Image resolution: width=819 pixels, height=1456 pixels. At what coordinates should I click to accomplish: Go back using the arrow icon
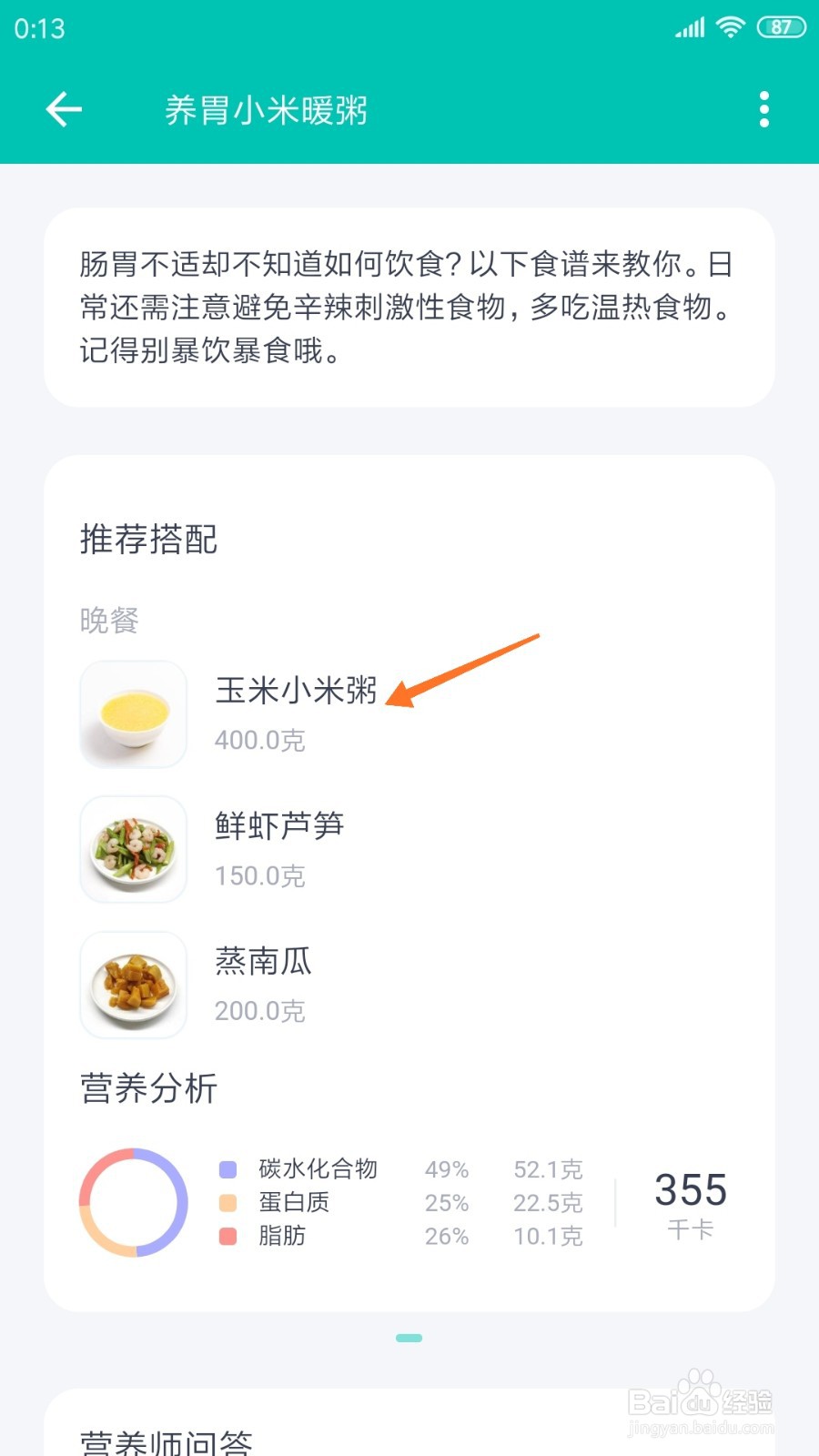pyautogui.click(x=64, y=110)
